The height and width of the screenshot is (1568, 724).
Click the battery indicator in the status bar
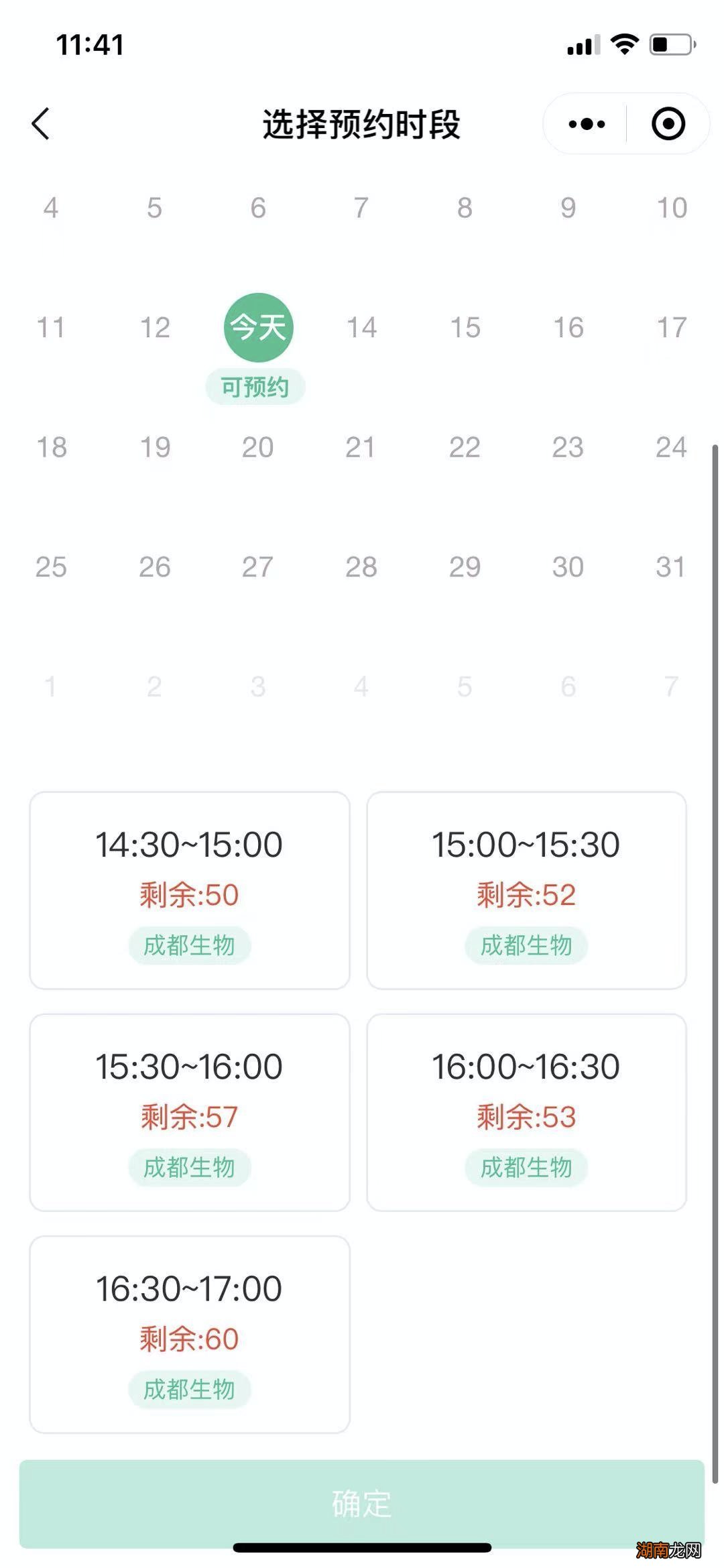point(670,43)
